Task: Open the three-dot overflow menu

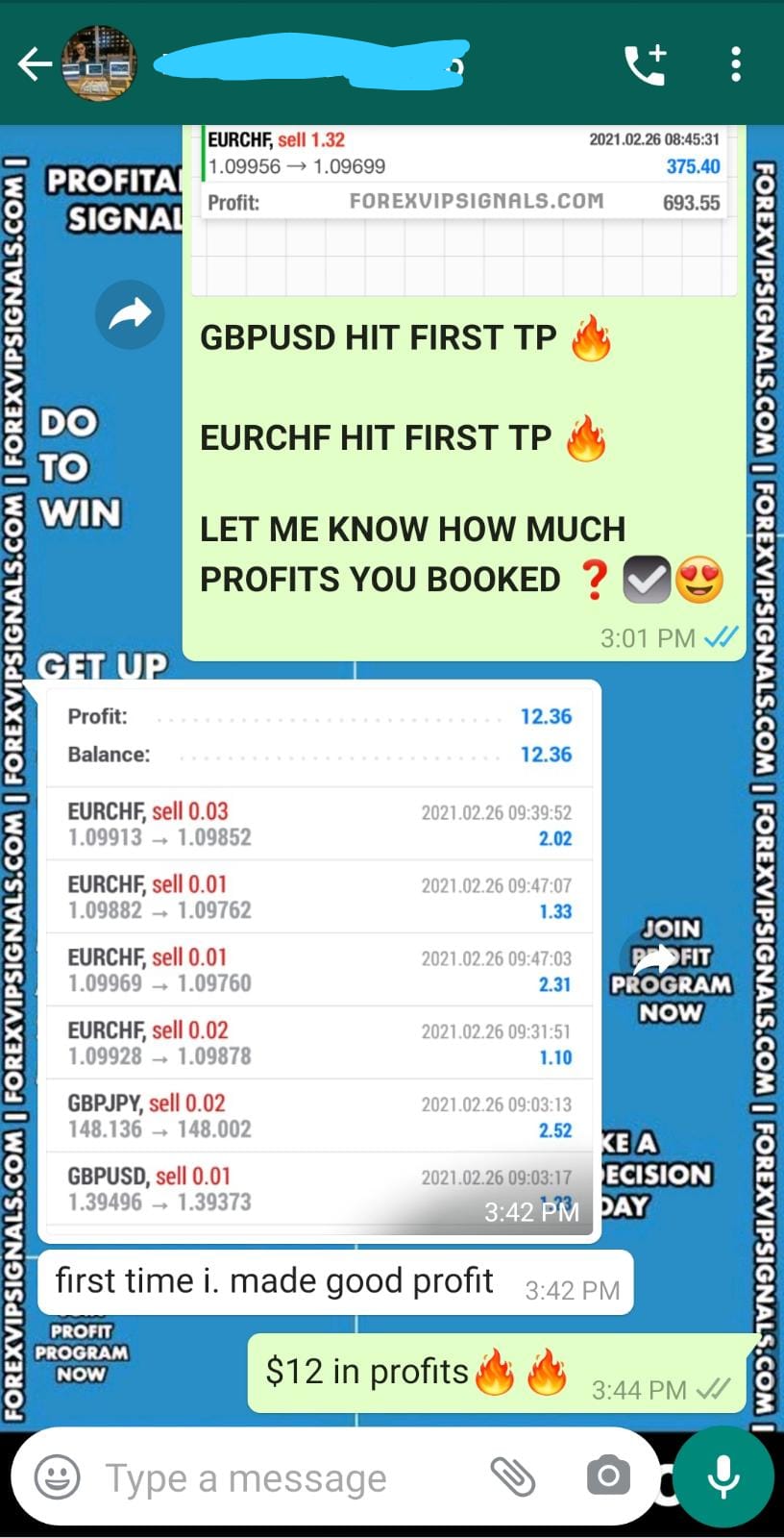Action: point(735,64)
